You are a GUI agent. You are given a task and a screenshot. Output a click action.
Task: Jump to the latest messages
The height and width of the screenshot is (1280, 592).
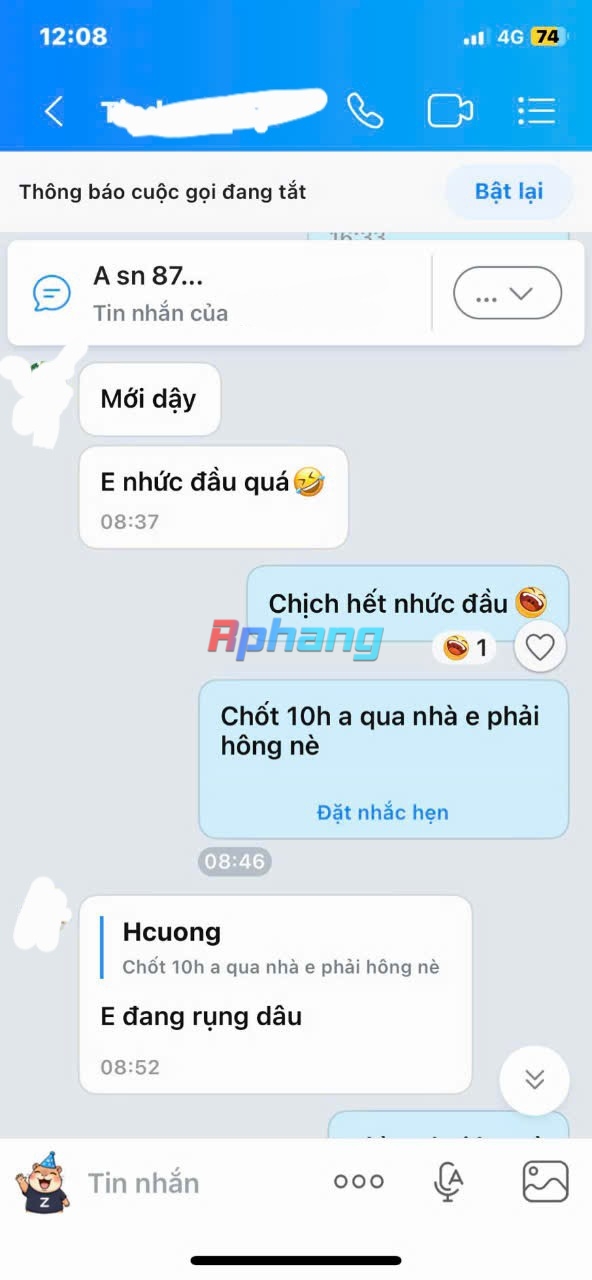(x=534, y=1080)
